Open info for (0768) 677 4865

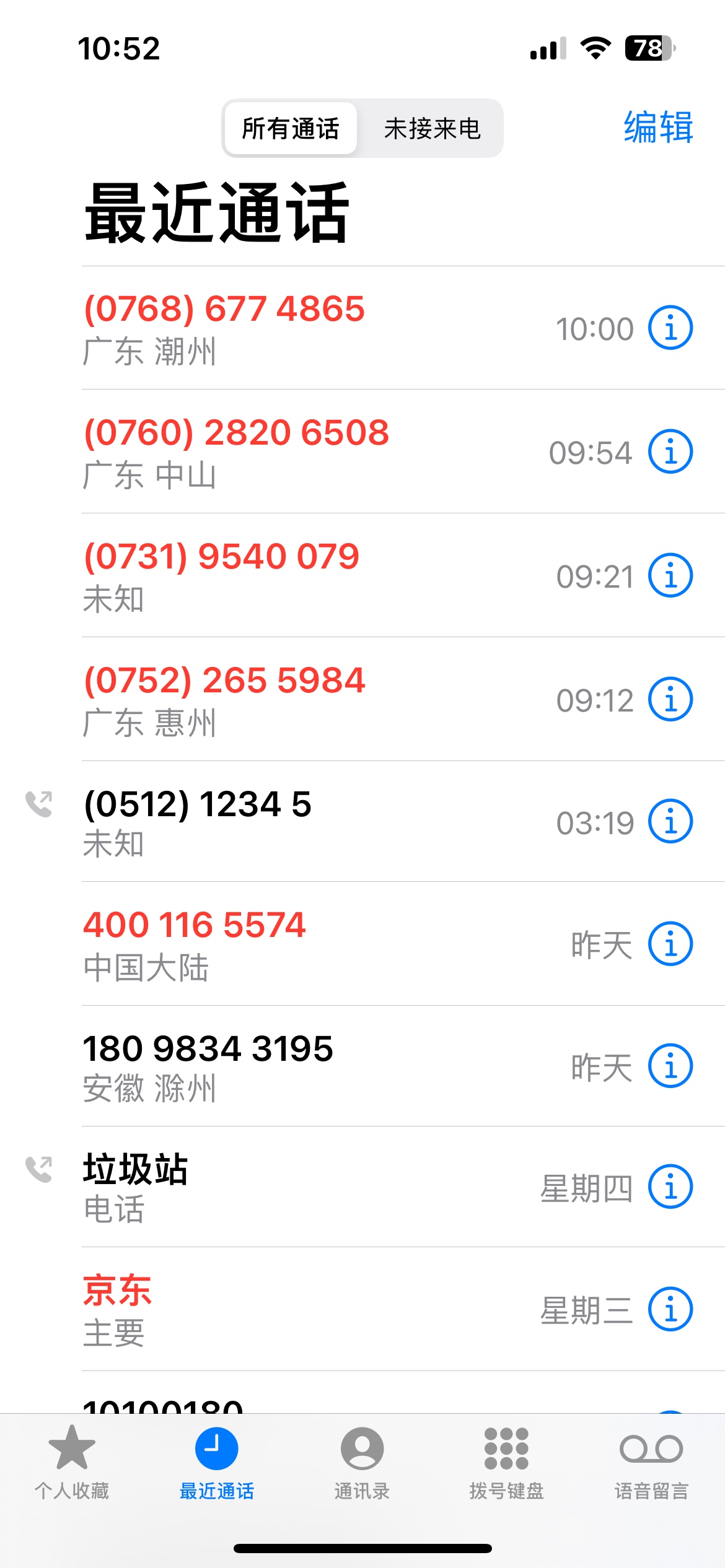click(670, 328)
